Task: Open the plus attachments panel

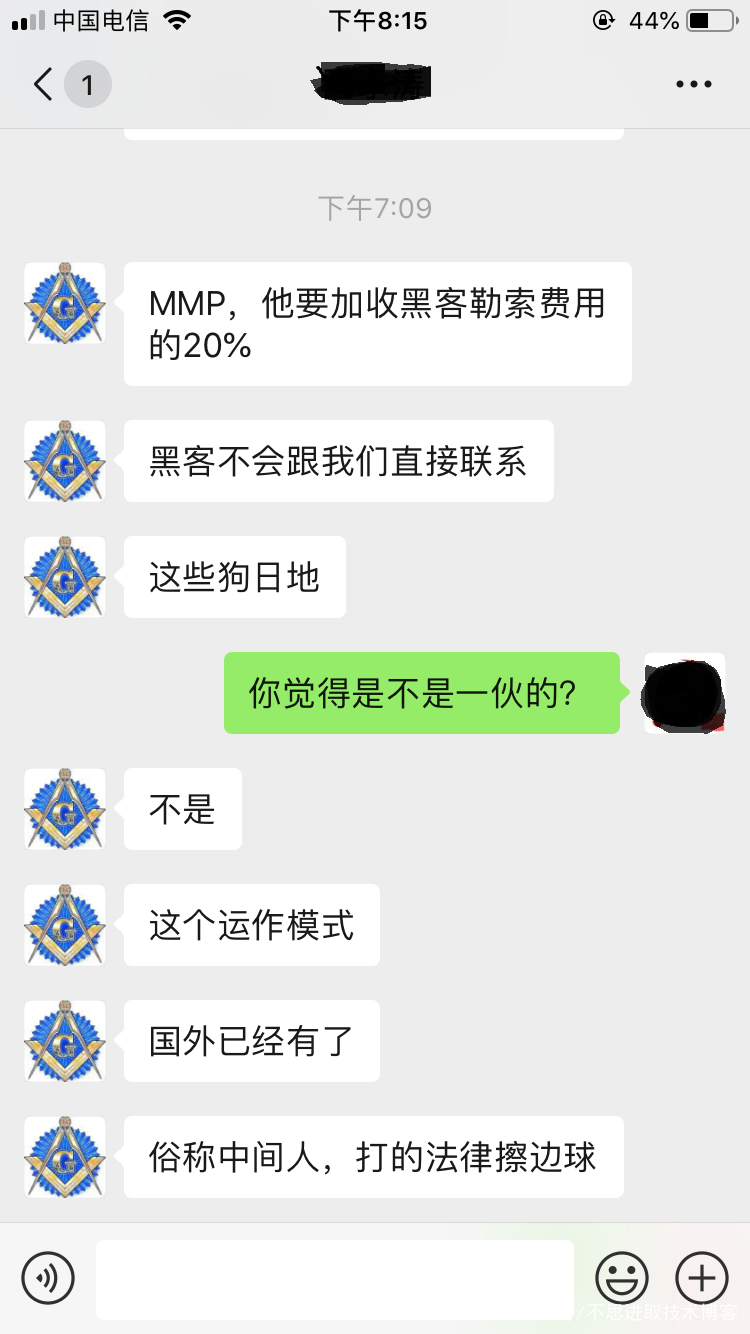Action: [x=702, y=1278]
